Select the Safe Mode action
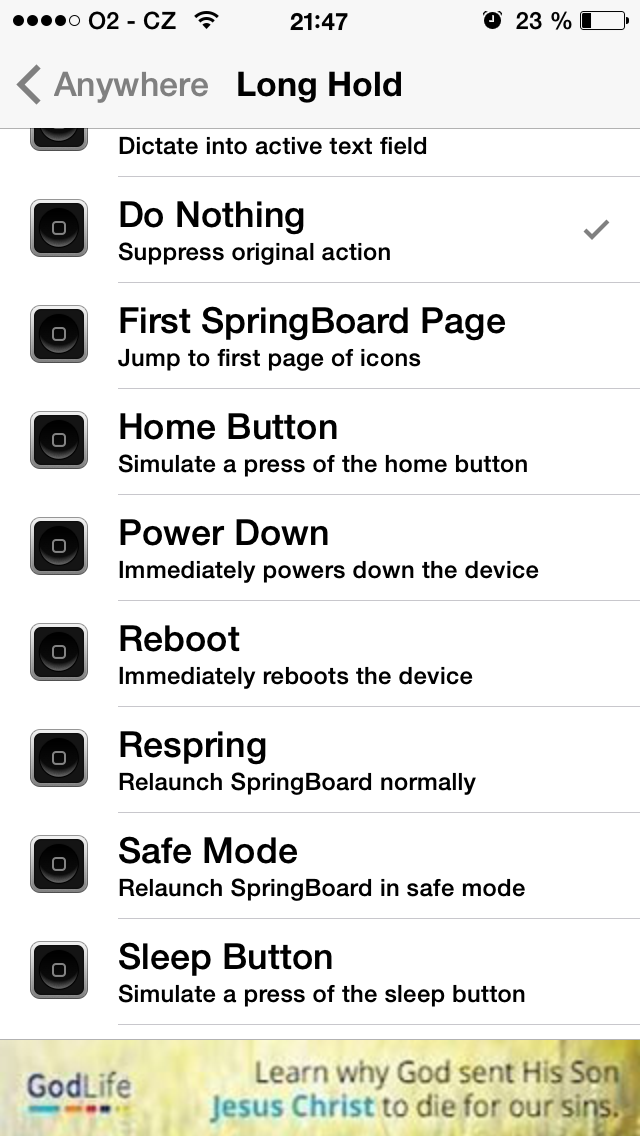The height and width of the screenshot is (1136, 640). coord(320,866)
